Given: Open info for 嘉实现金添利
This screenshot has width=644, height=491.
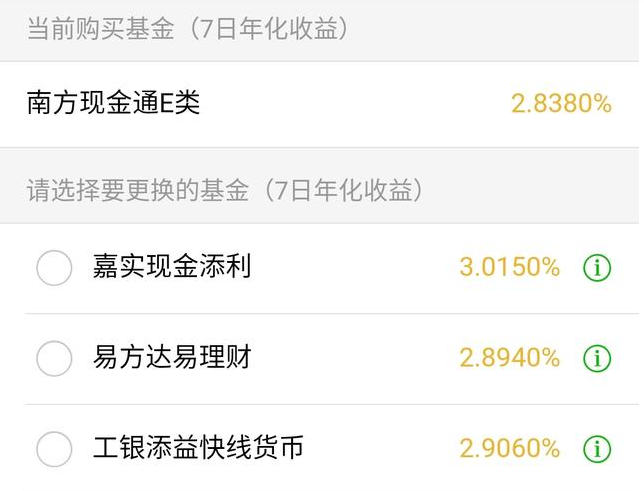Looking at the screenshot, I should coord(597,268).
